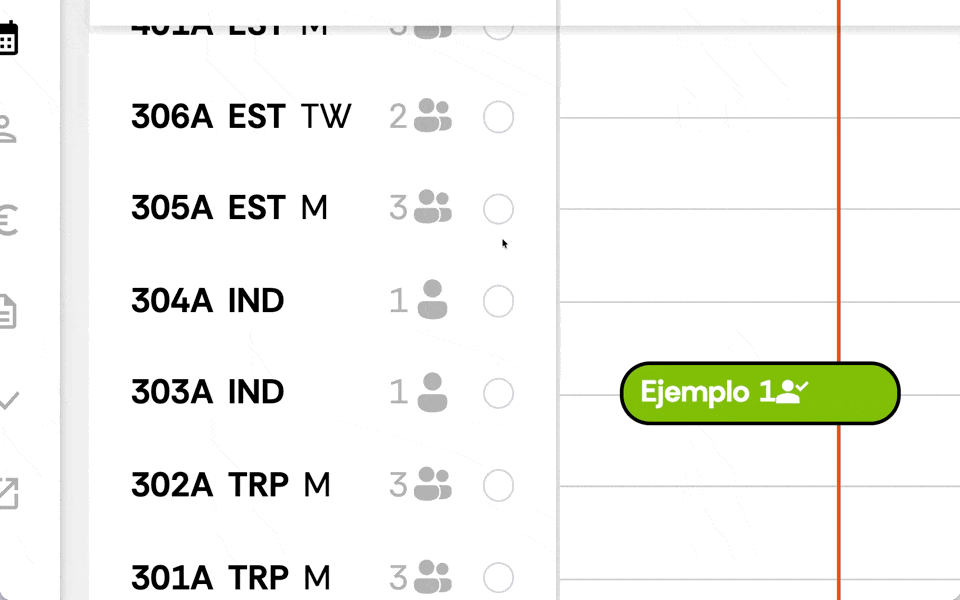Select the circle for room 306A EST TW
Screen dimensions: 960x600
point(498,117)
